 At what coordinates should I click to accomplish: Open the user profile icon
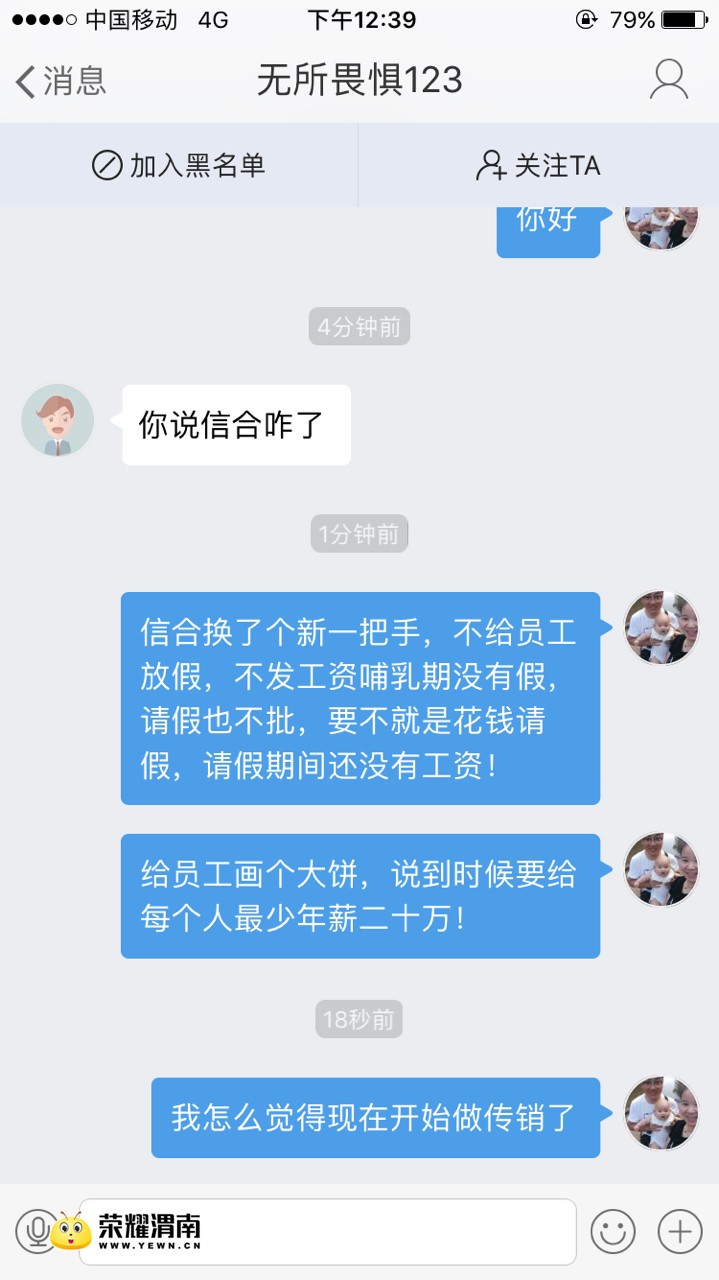pos(668,80)
